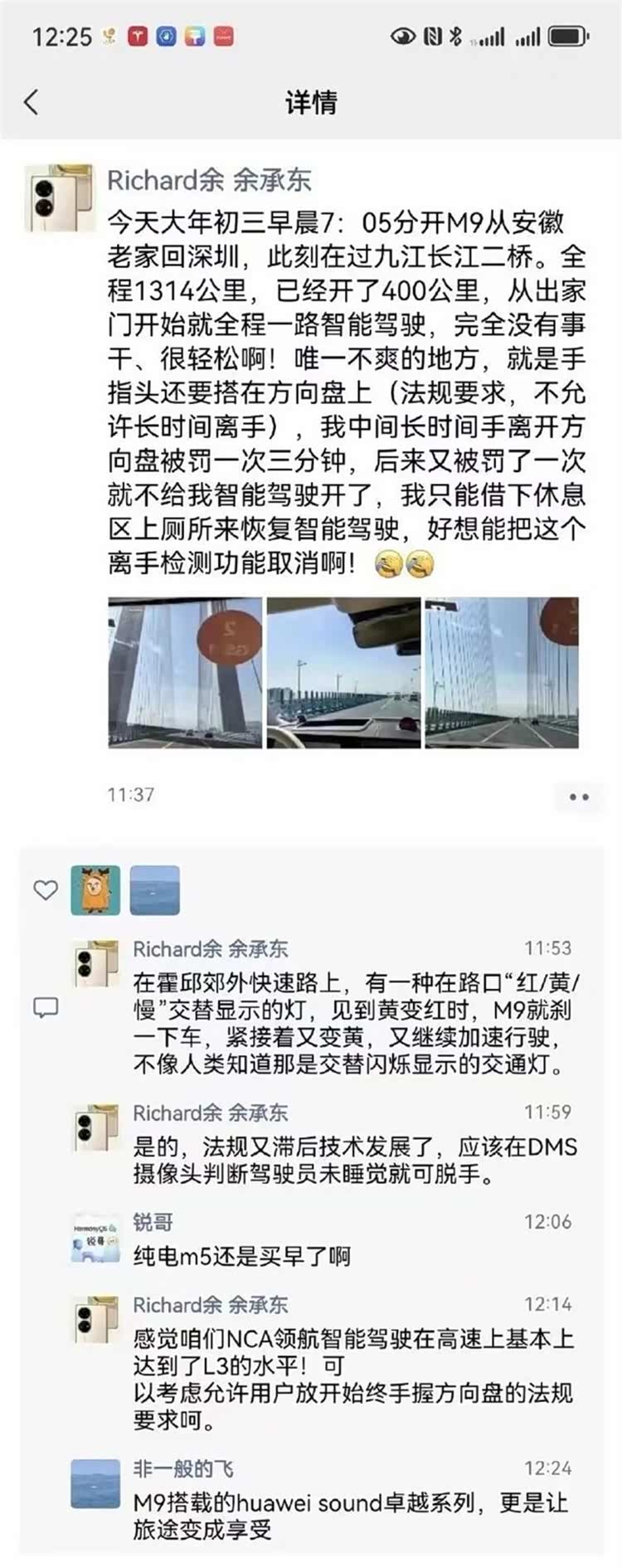Open 非一般的飞's profile from the name
The width and height of the screenshot is (622, 1568).
pyautogui.click(x=183, y=1468)
